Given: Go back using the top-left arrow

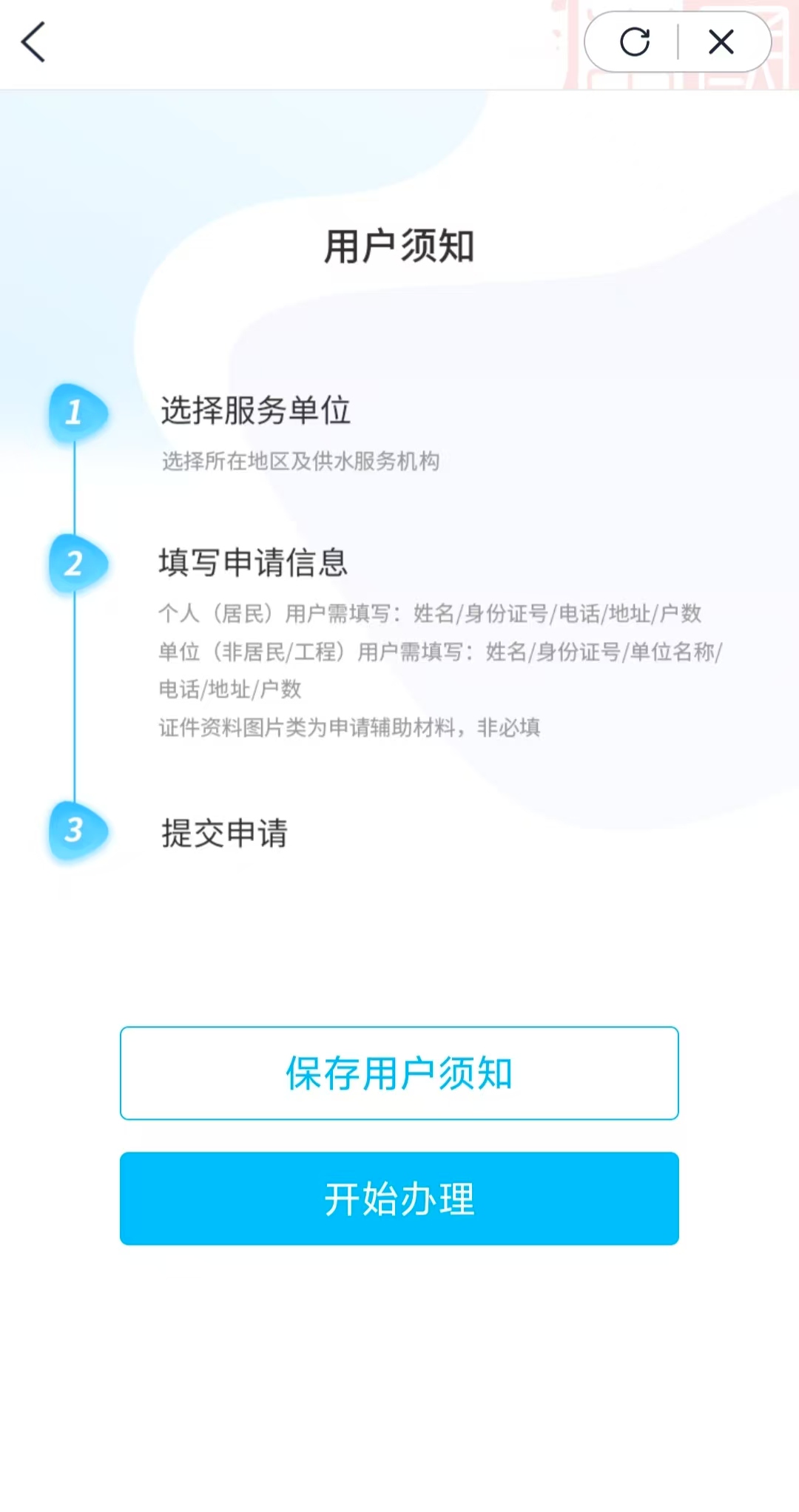Looking at the screenshot, I should [x=34, y=42].
